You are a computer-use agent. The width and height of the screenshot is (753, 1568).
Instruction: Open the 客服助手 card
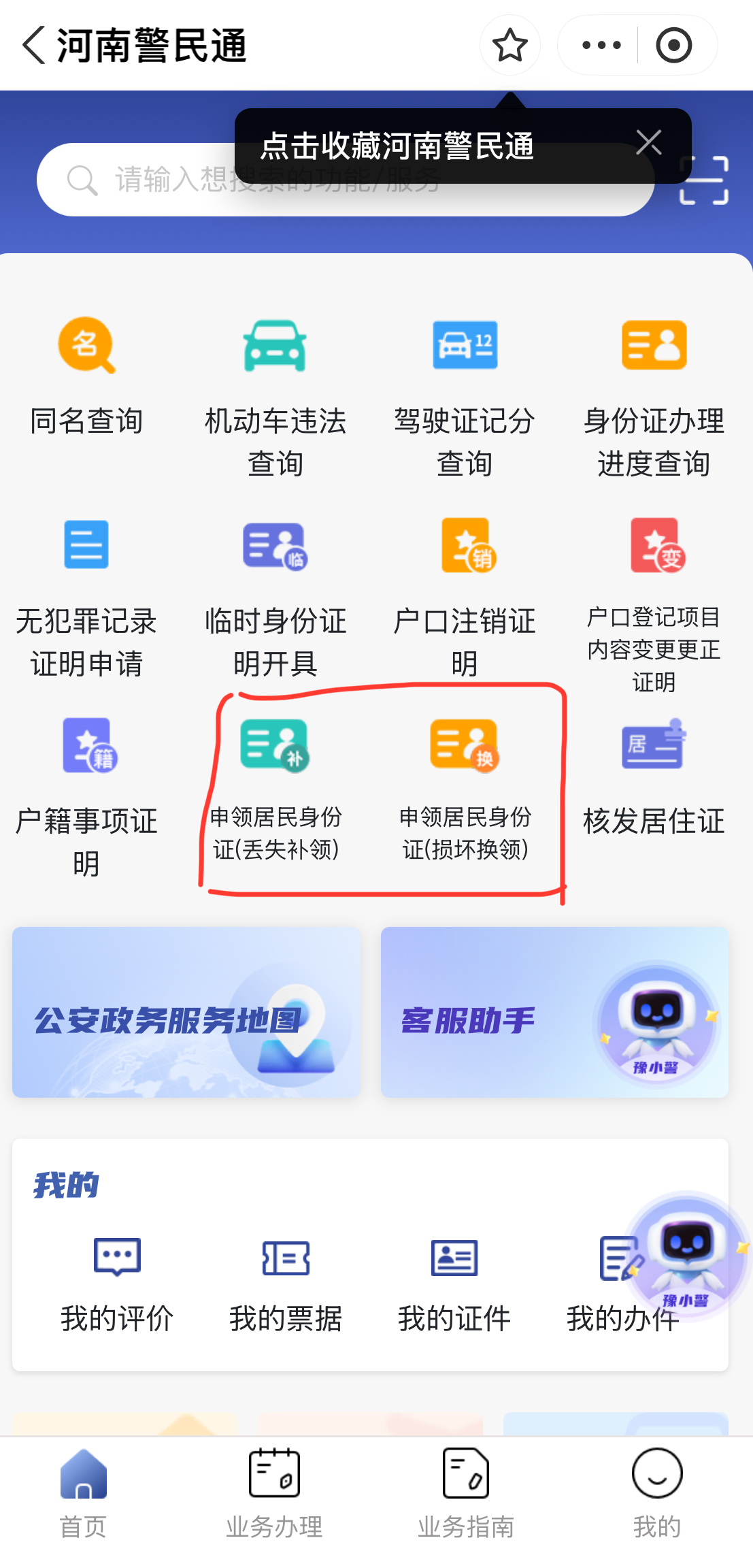click(554, 1012)
